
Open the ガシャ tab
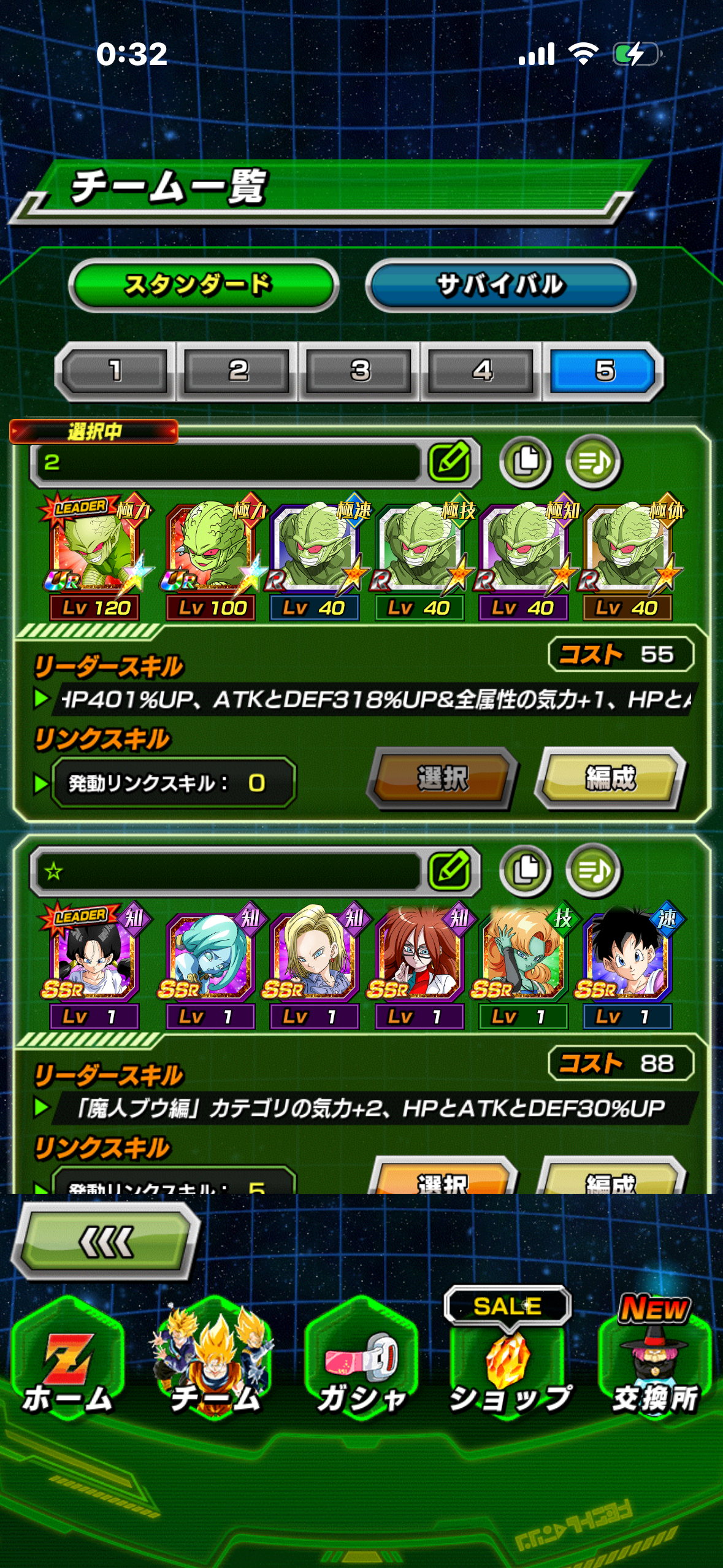click(361, 1362)
